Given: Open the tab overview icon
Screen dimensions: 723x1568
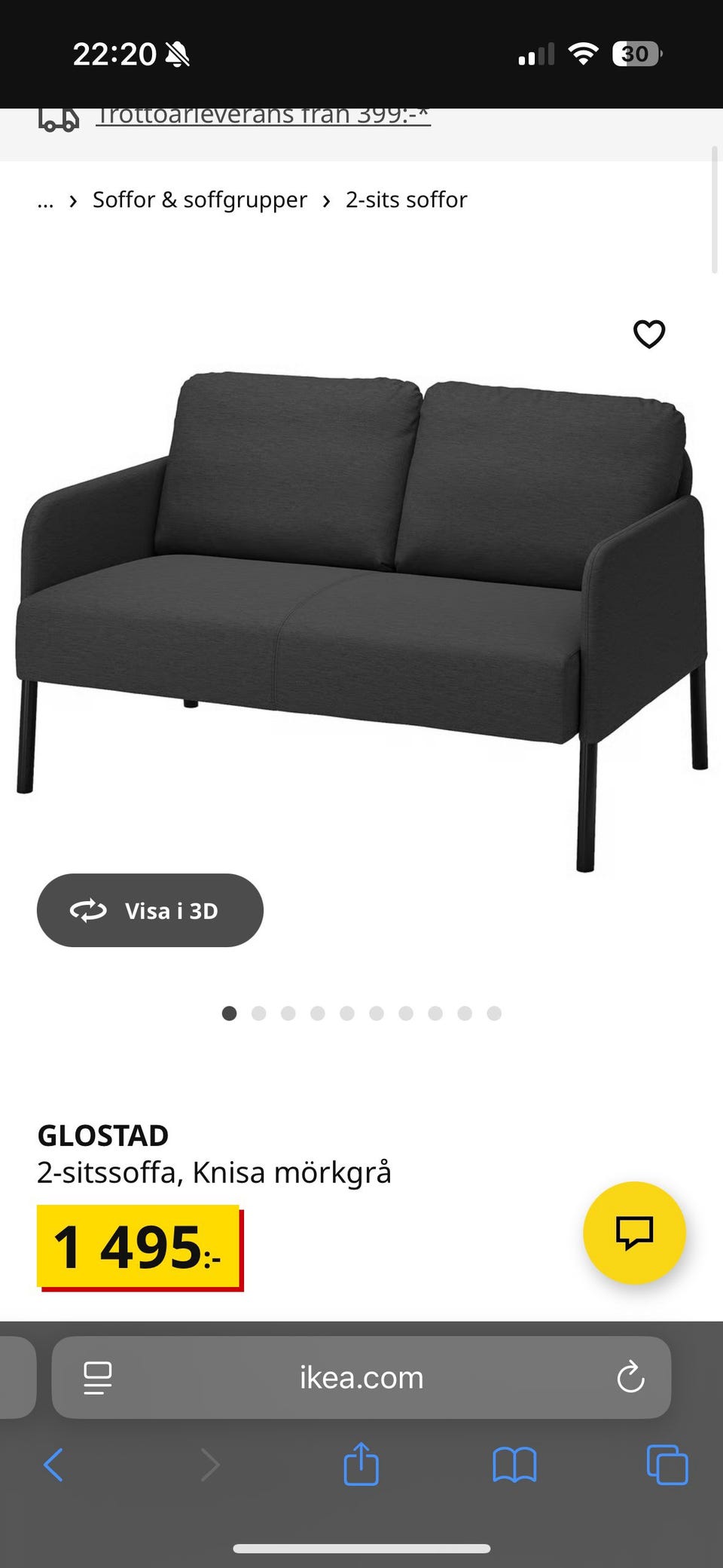Looking at the screenshot, I should pos(666,1465).
